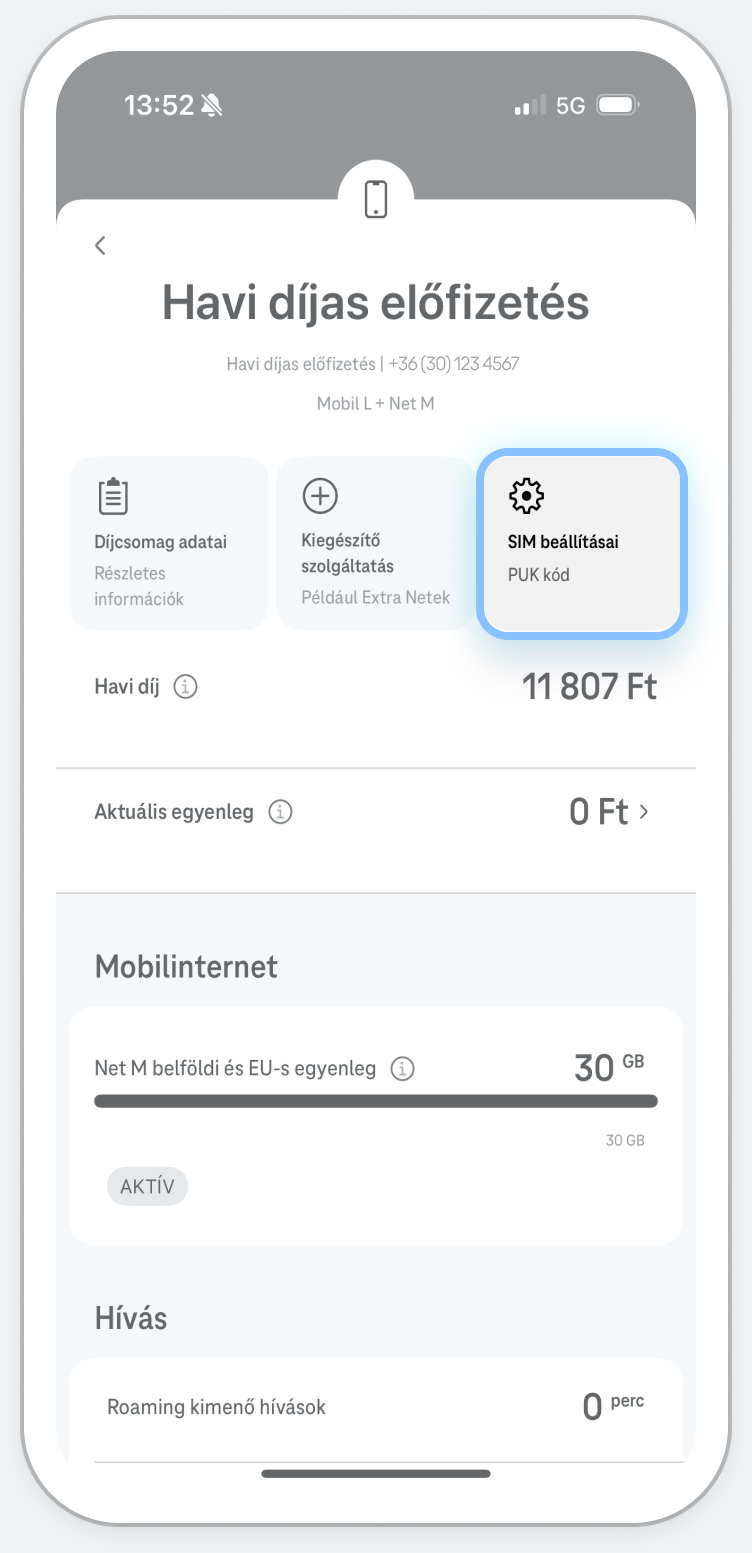
Task: Open SIM beállításai via the gear icon
Action: click(x=526, y=494)
